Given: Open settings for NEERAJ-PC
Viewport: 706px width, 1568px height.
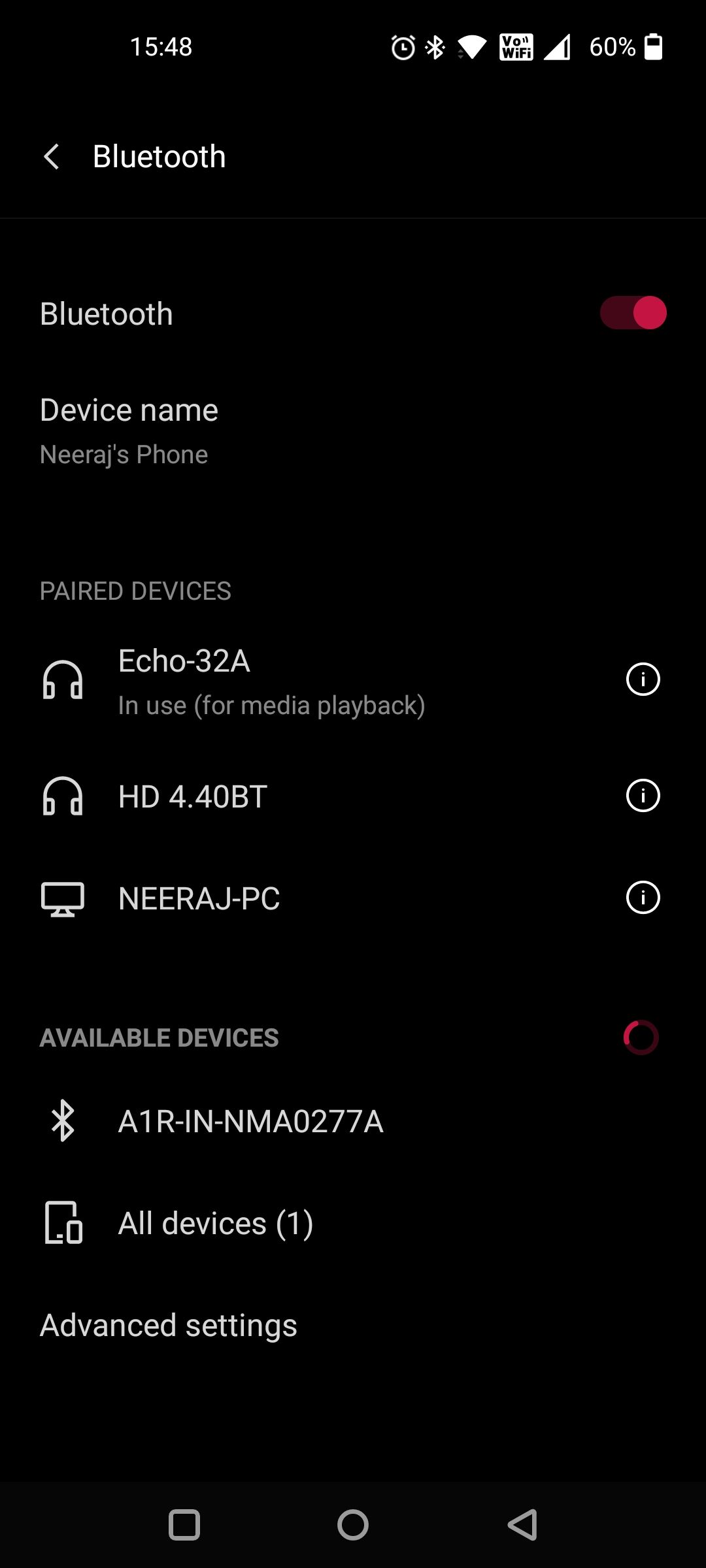Looking at the screenshot, I should (x=643, y=897).
